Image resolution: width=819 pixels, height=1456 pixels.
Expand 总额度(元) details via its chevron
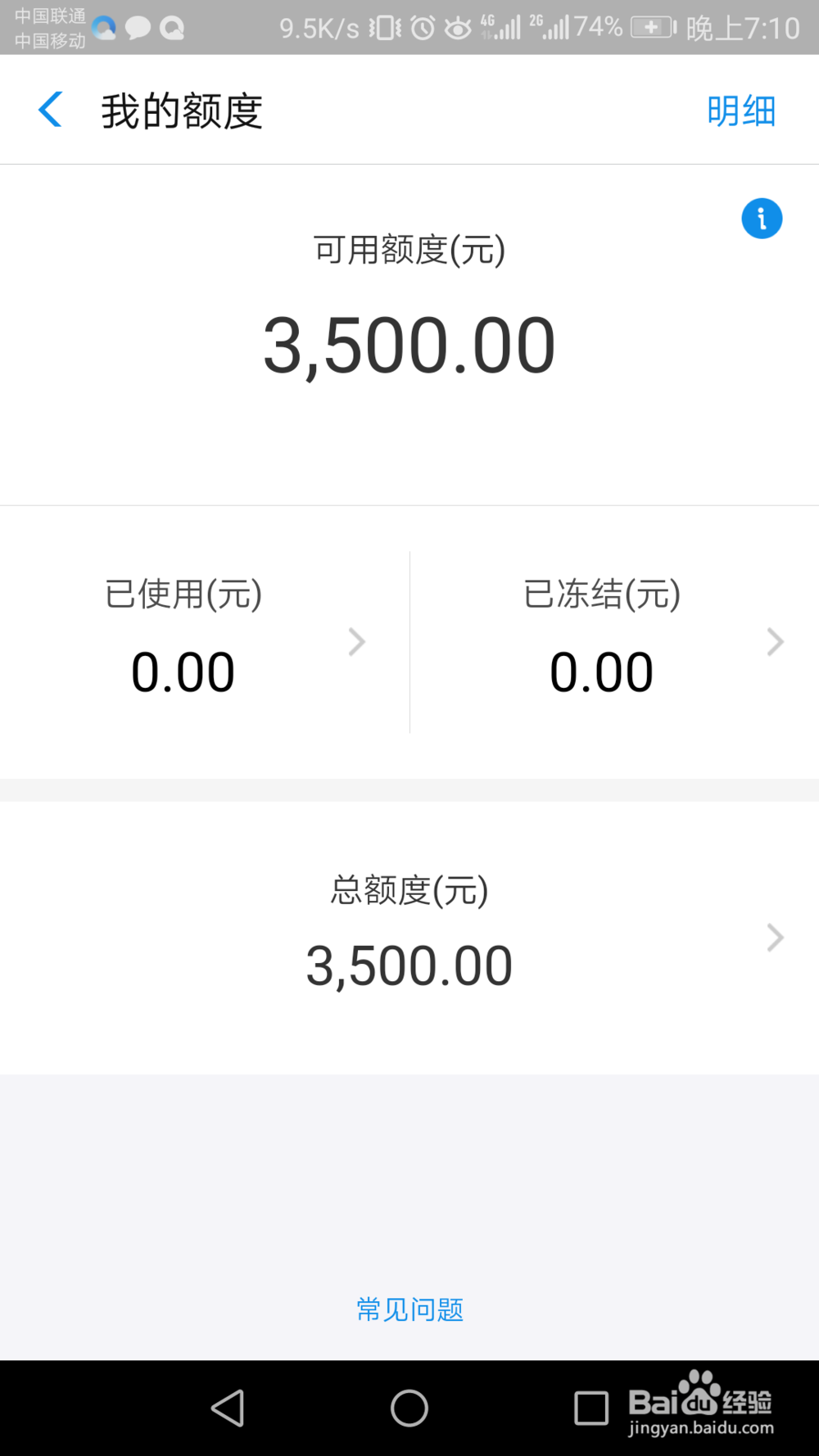coord(774,937)
